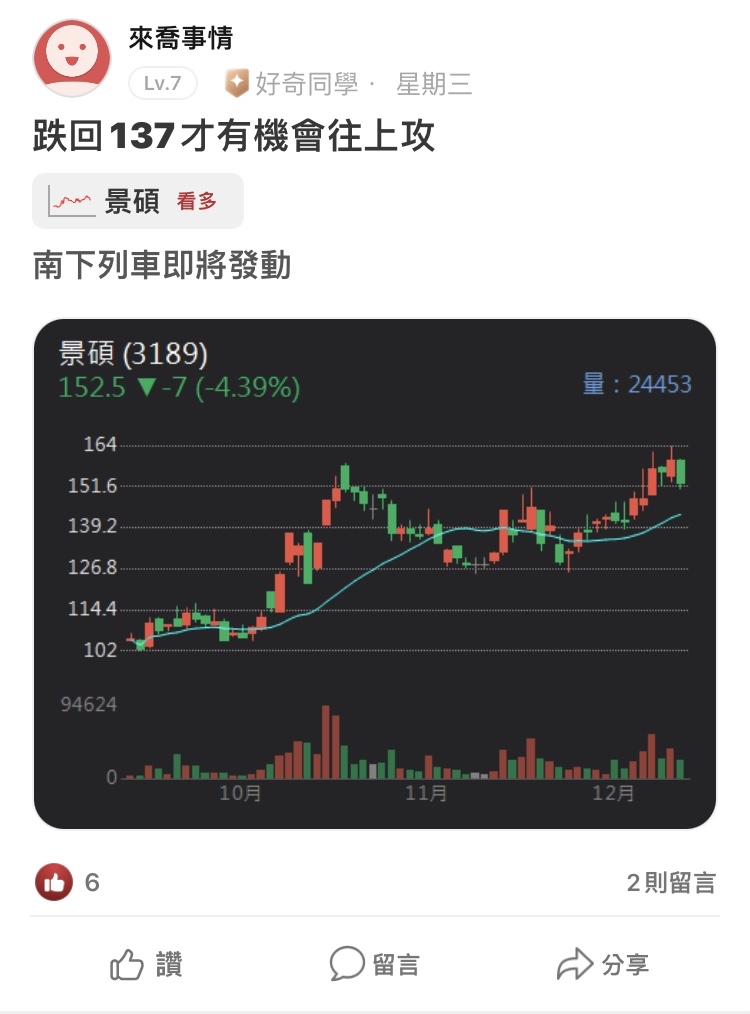
Task: Open the username 來喬事情
Action: (x=181, y=39)
